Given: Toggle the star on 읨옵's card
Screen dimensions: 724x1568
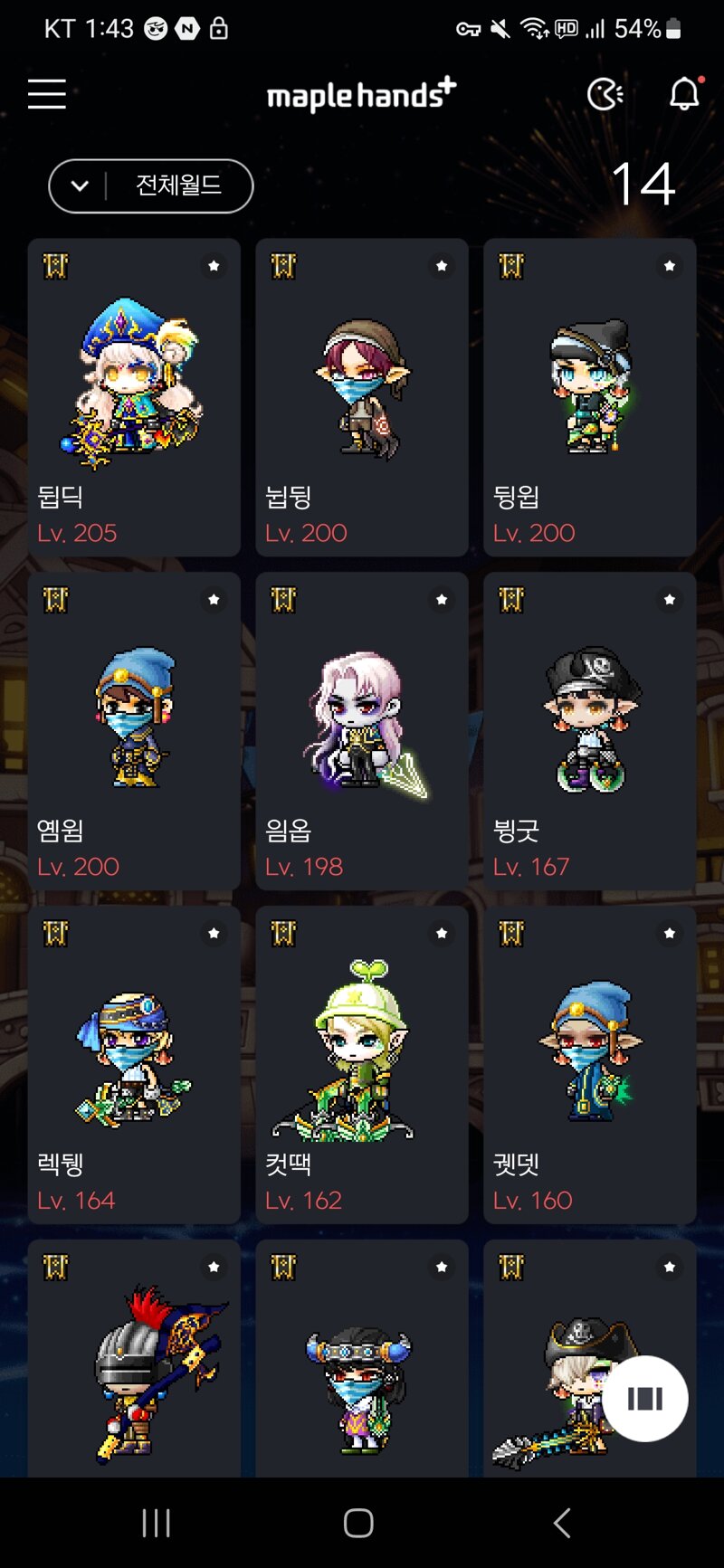Looking at the screenshot, I should (x=442, y=600).
